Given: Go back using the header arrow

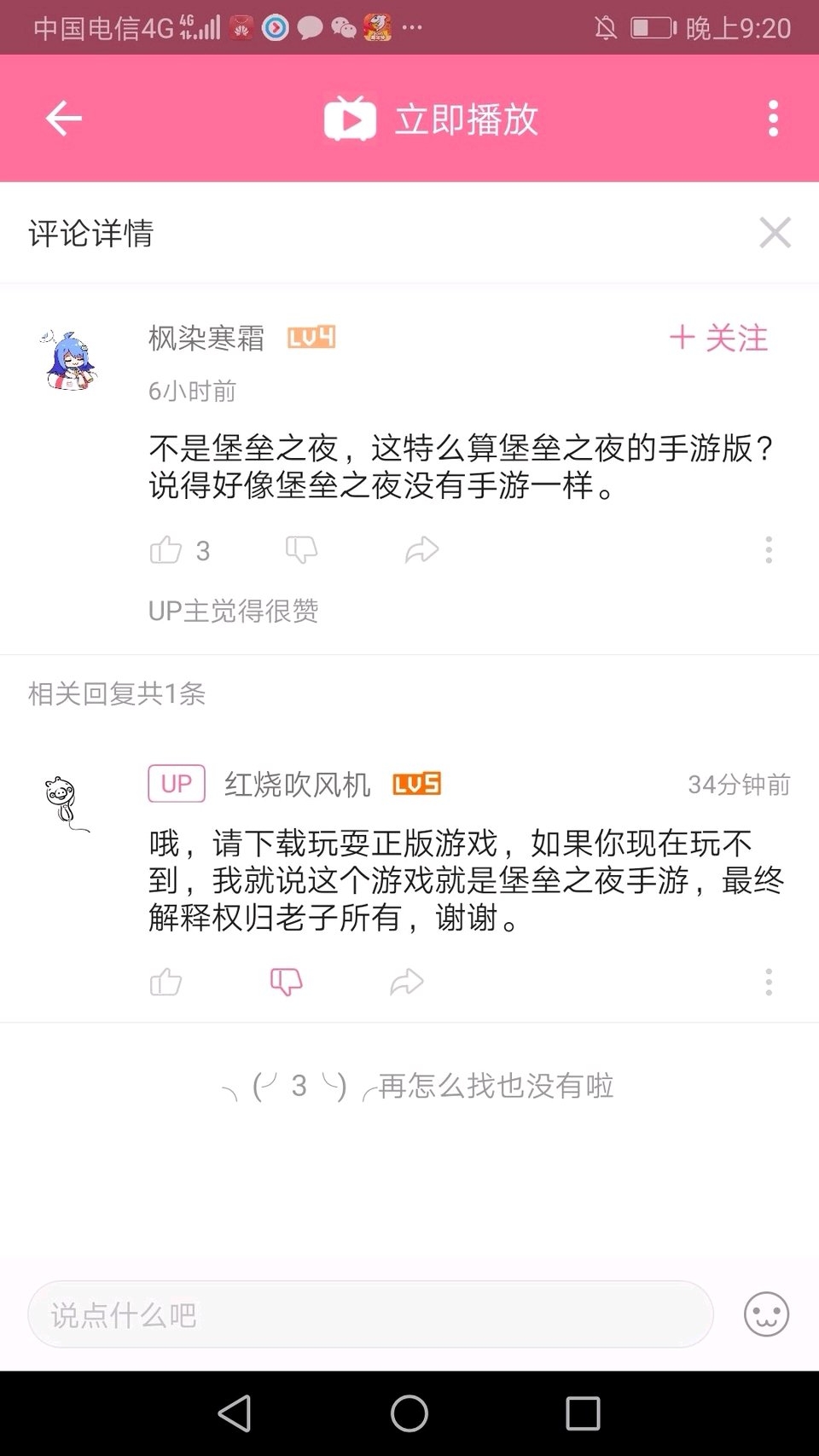Looking at the screenshot, I should point(64,119).
